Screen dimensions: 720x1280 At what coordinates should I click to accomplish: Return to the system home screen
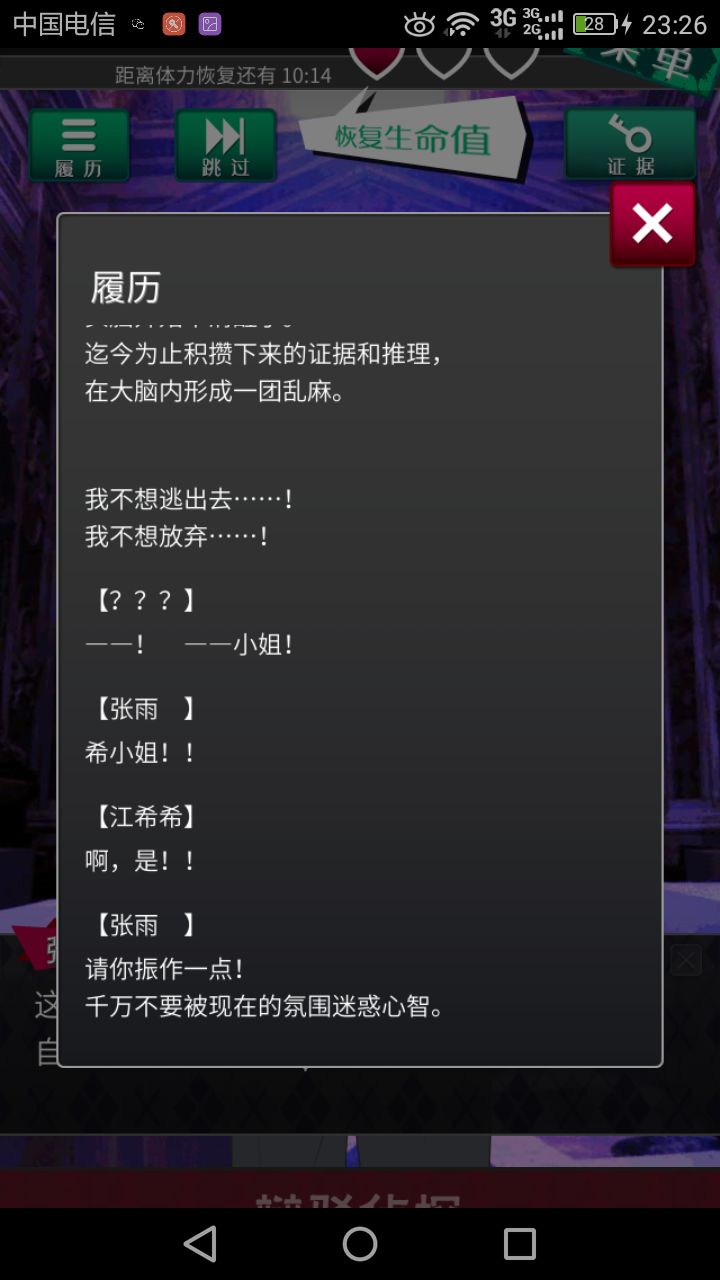click(x=360, y=1244)
